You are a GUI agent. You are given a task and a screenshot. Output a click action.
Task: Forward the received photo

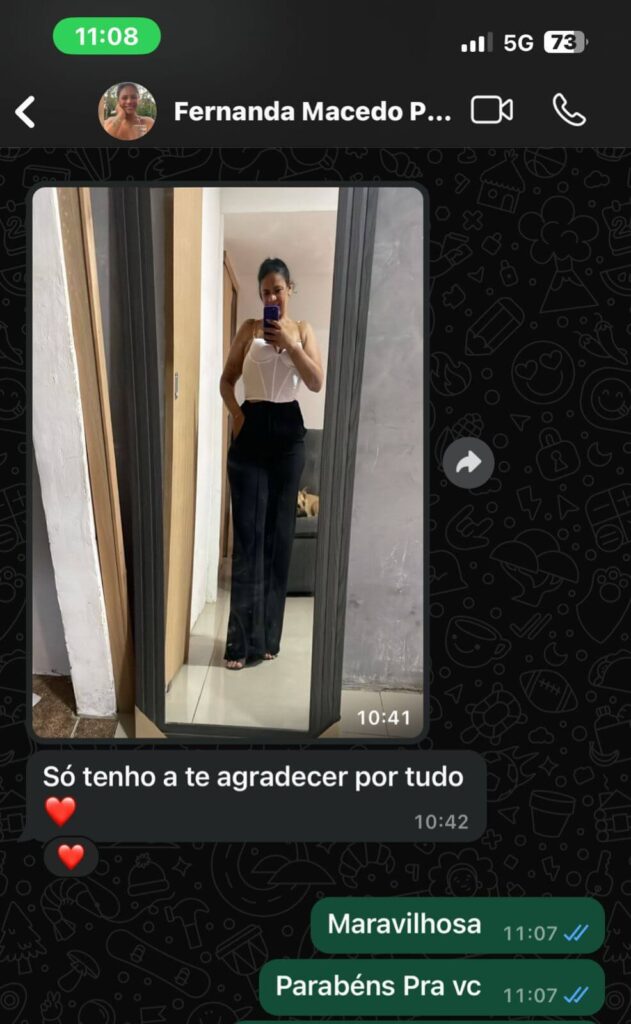pyautogui.click(x=468, y=462)
